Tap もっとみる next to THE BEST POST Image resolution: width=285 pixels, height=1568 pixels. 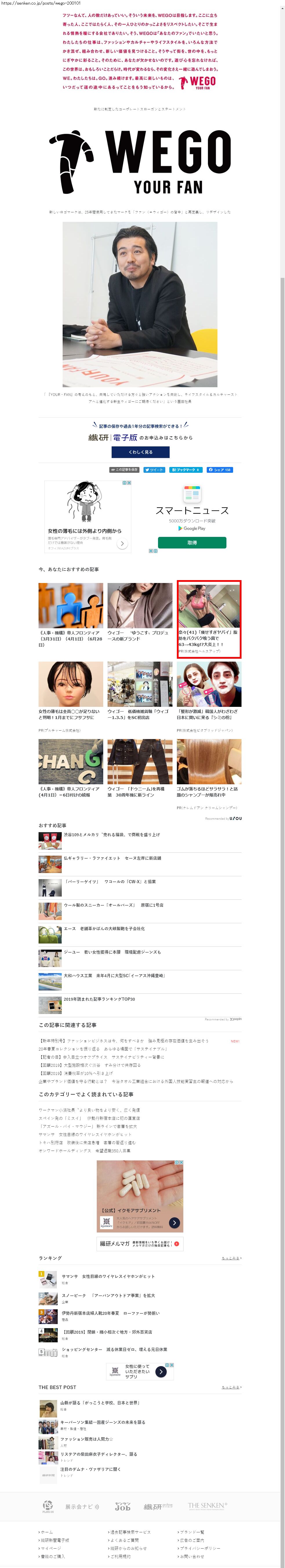231,1387
